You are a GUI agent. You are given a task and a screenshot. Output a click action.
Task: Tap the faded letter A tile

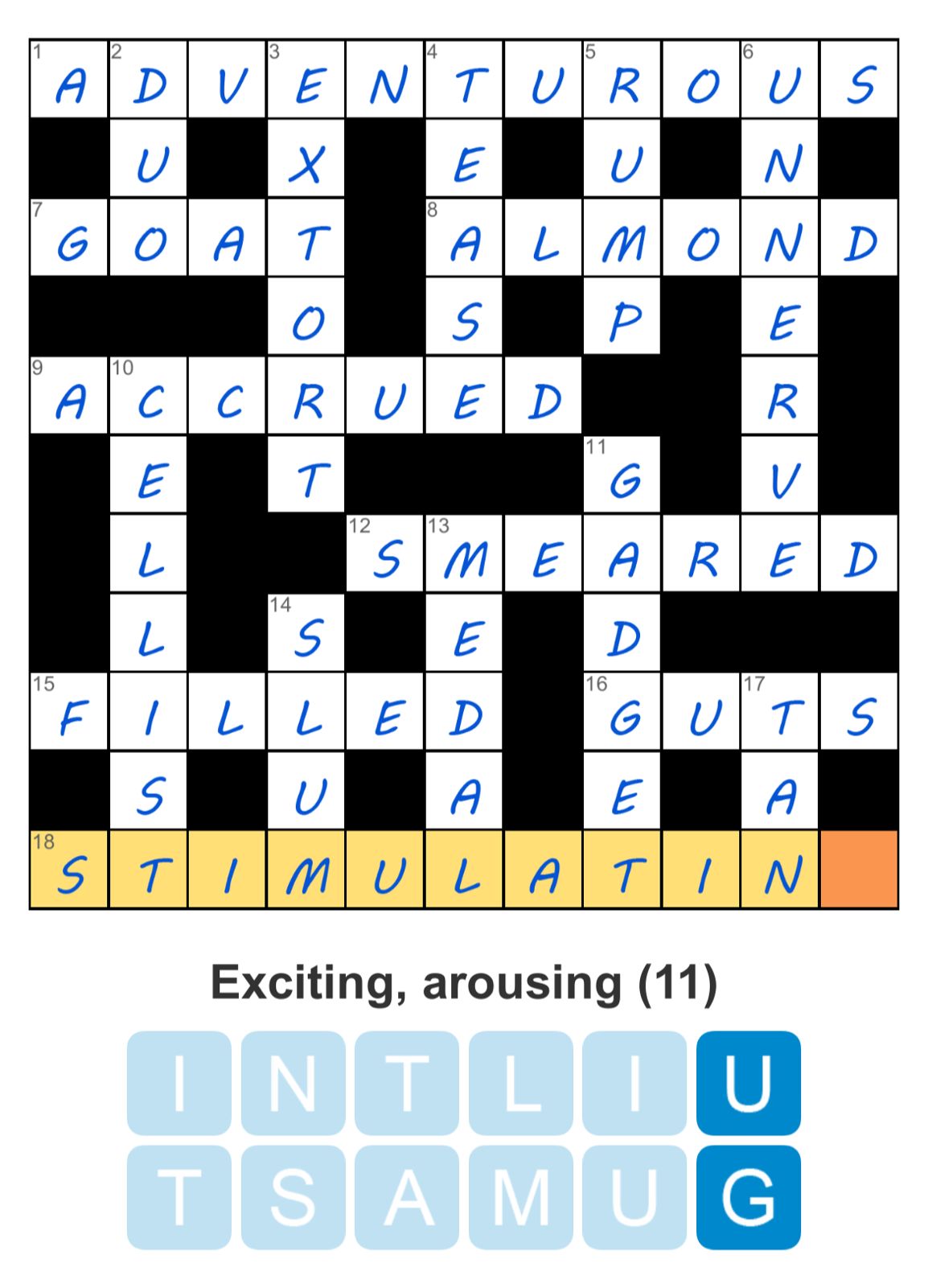pos(407,1196)
